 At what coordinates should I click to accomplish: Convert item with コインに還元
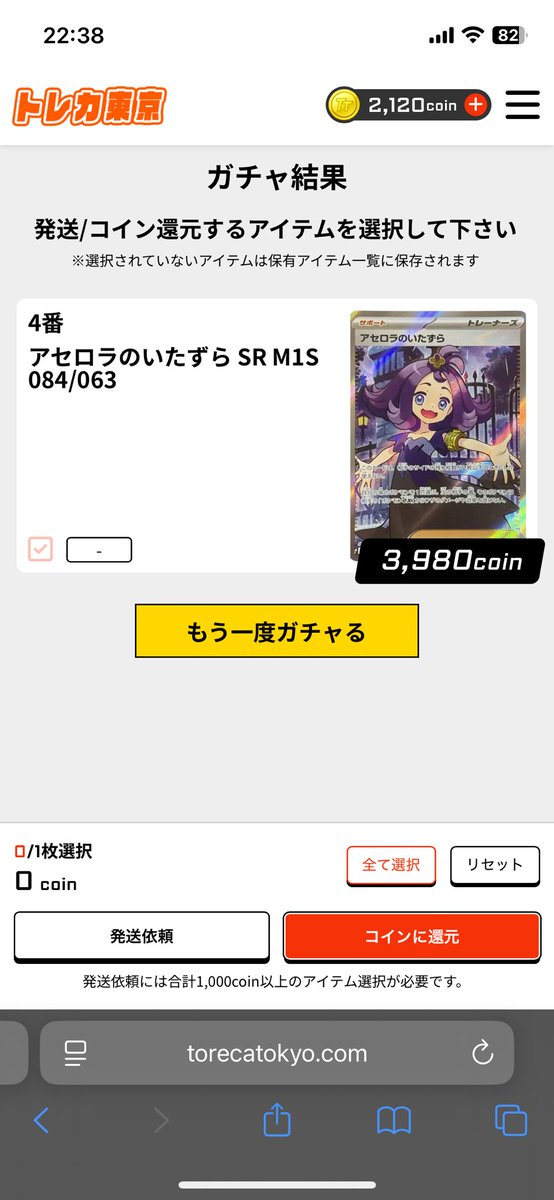pos(412,937)
